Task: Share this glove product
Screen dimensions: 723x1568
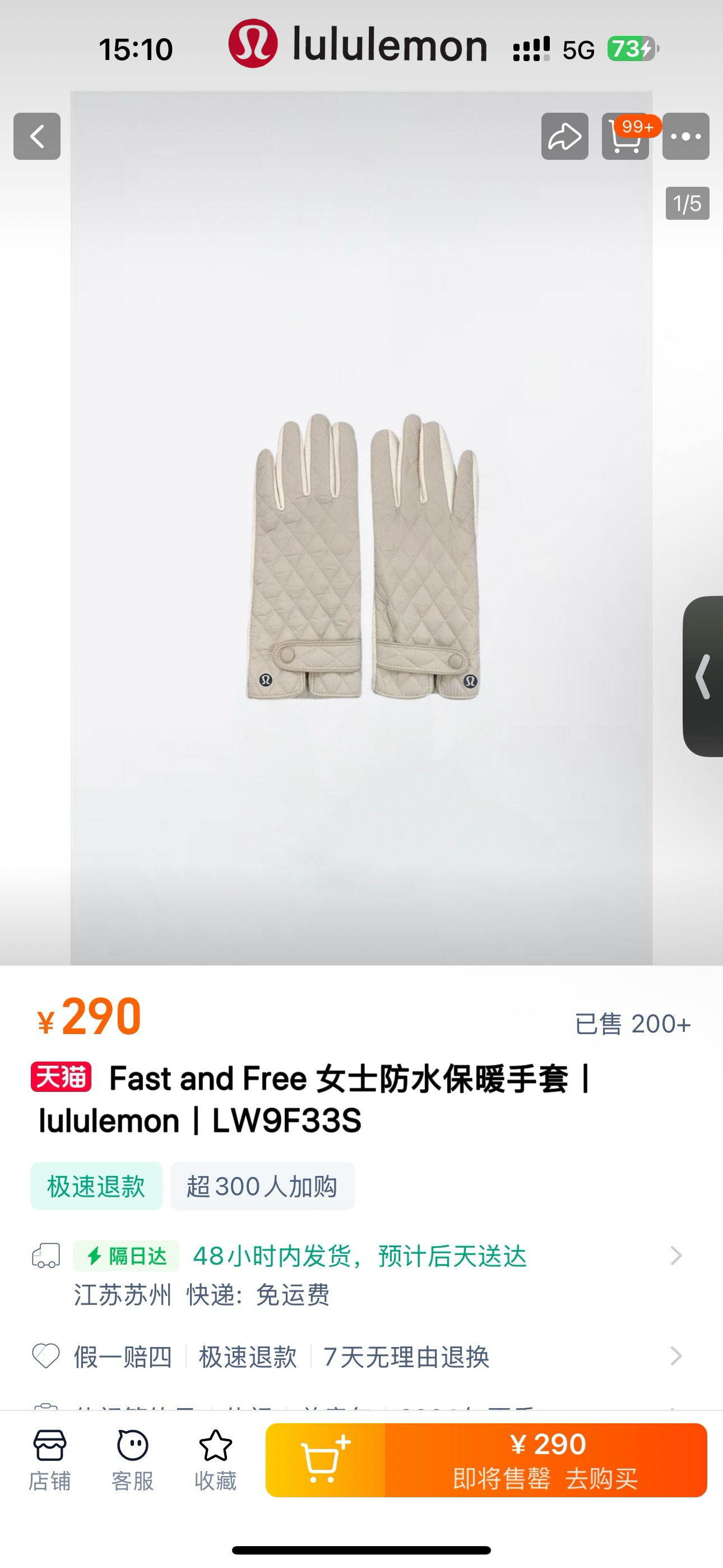Action: click(x=565, y=136)
